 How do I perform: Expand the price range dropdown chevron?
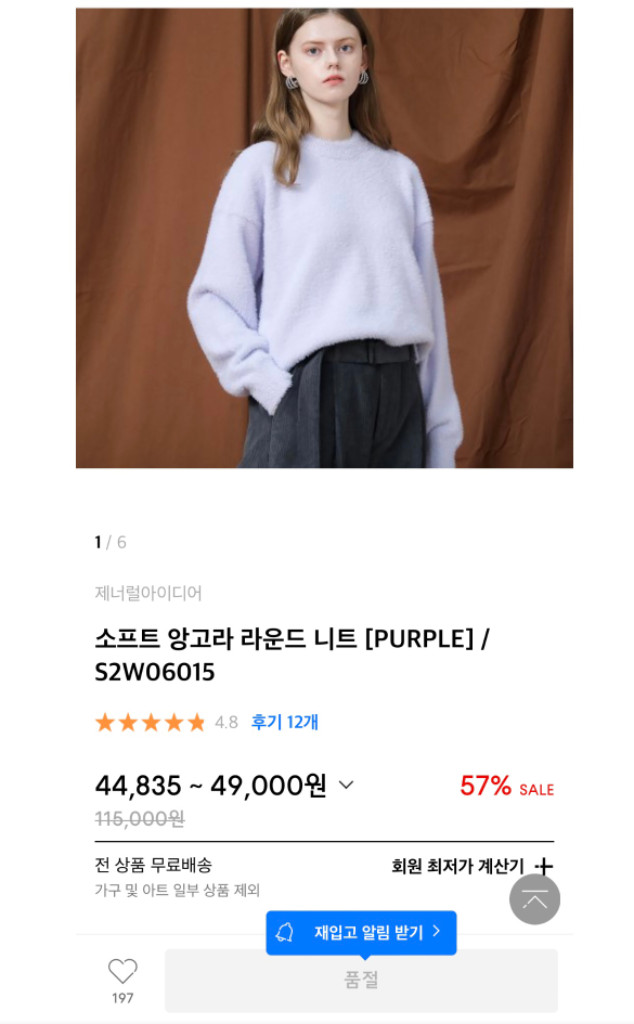tap(347, 785)
